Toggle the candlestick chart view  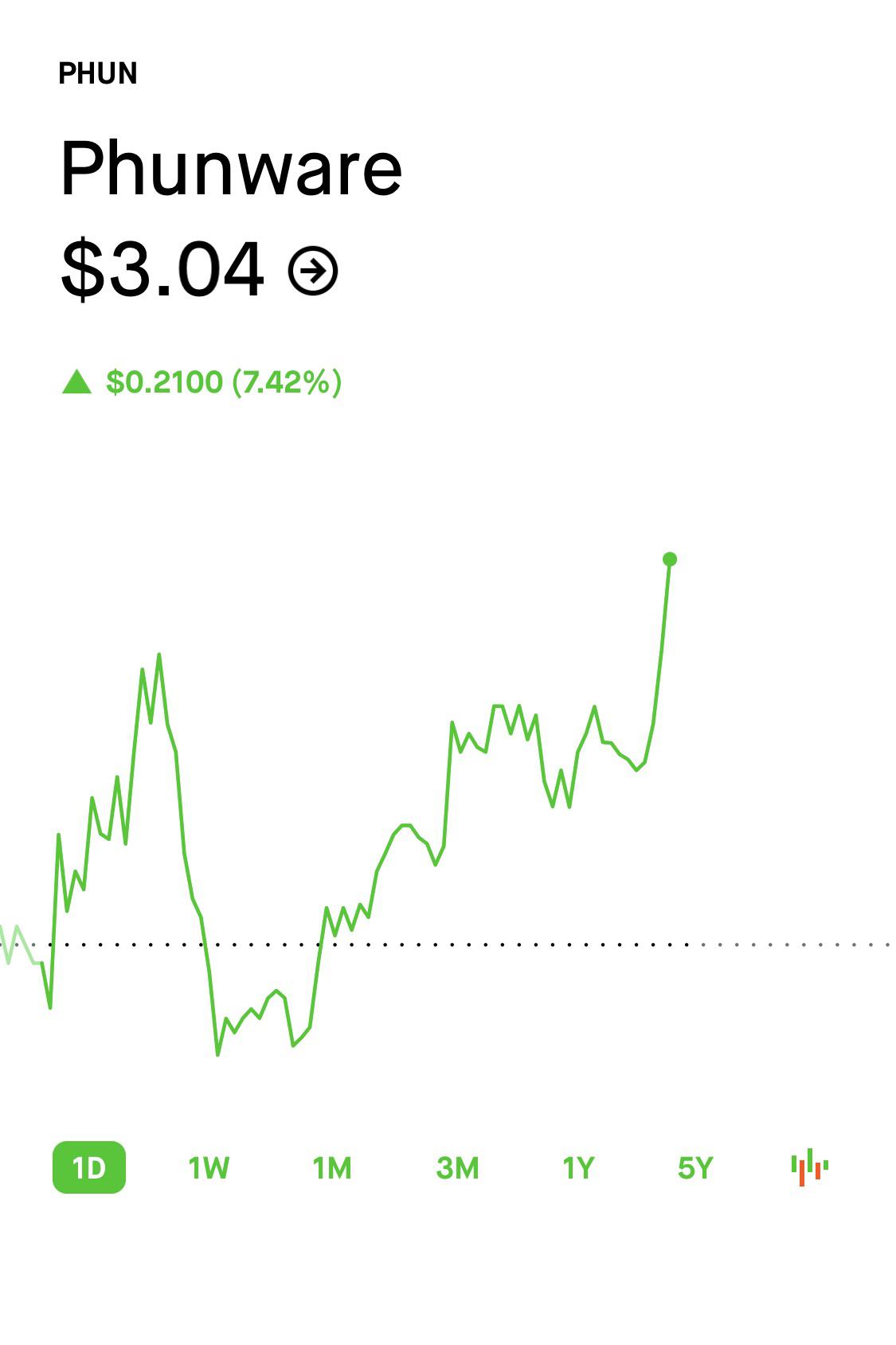coord(809,1167)
